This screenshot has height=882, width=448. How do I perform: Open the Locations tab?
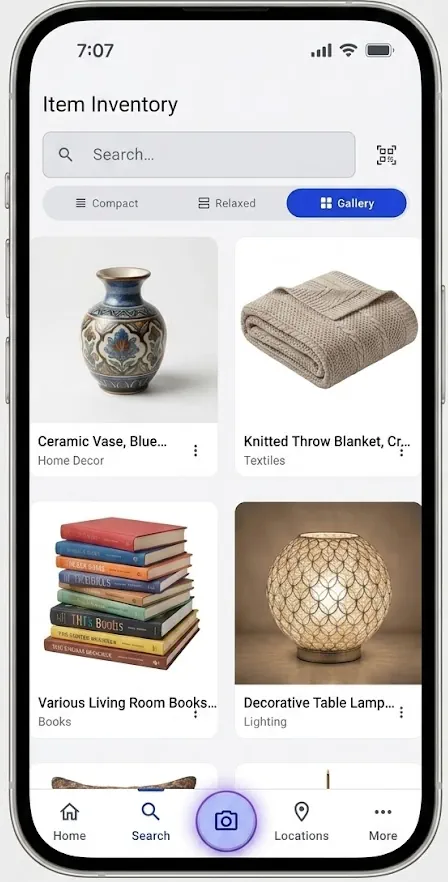(x=302, y=822)
